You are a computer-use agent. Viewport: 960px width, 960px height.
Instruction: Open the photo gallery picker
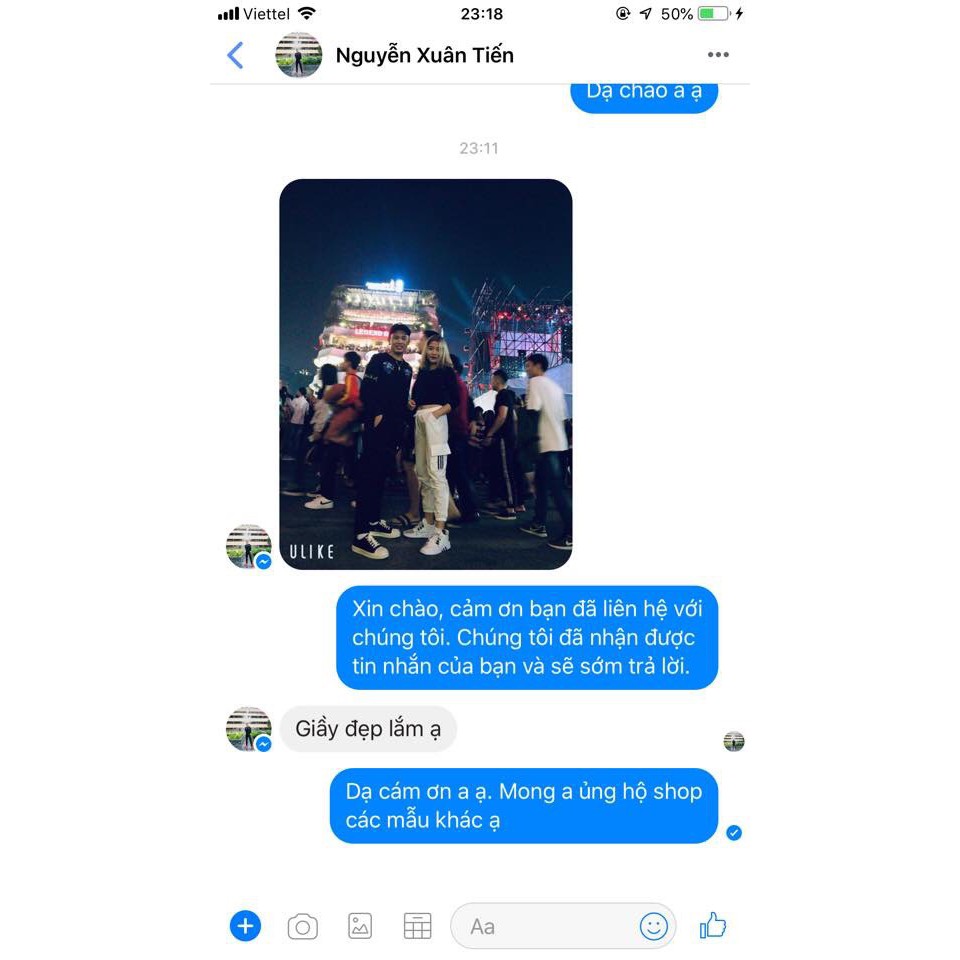[360, 926]
